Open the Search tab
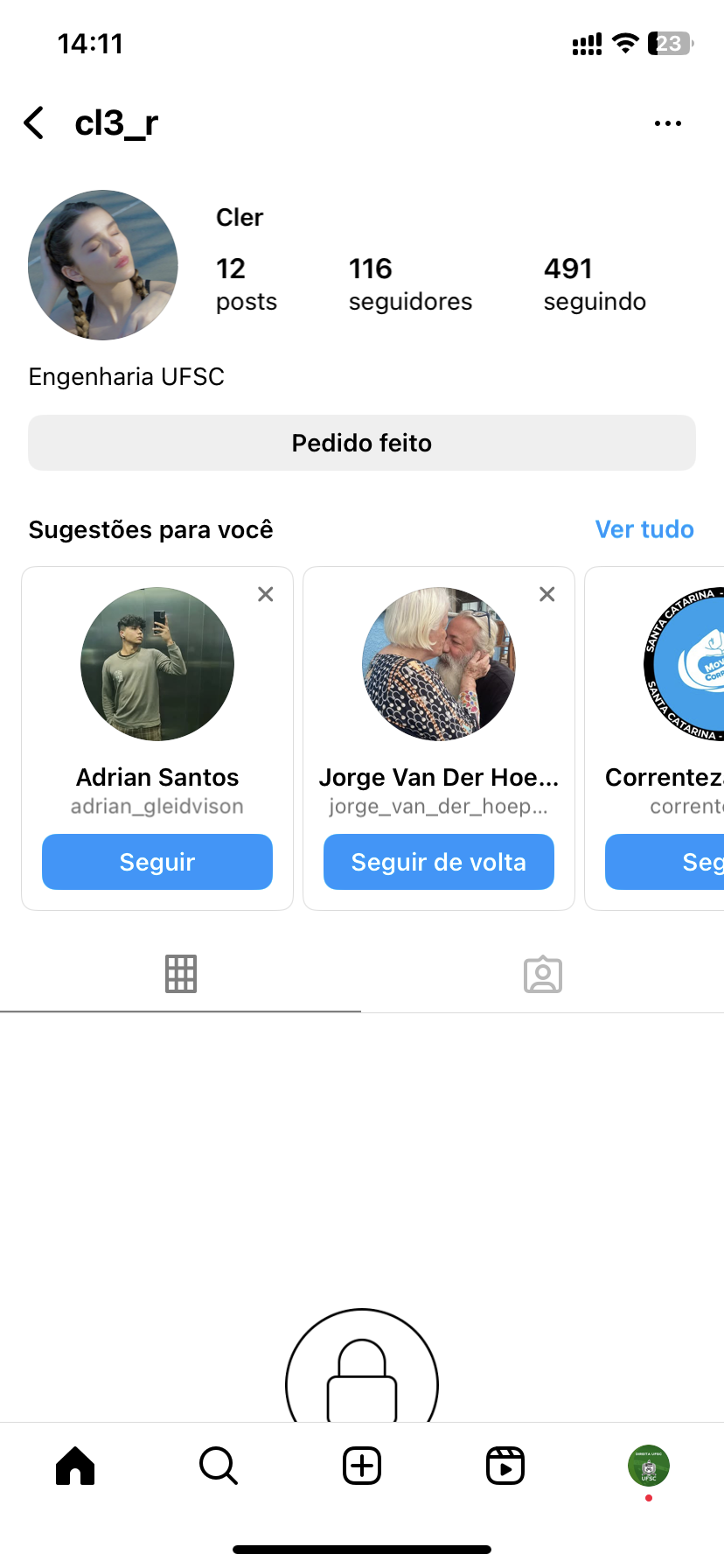724x1568 pixels. point(219,1466)
